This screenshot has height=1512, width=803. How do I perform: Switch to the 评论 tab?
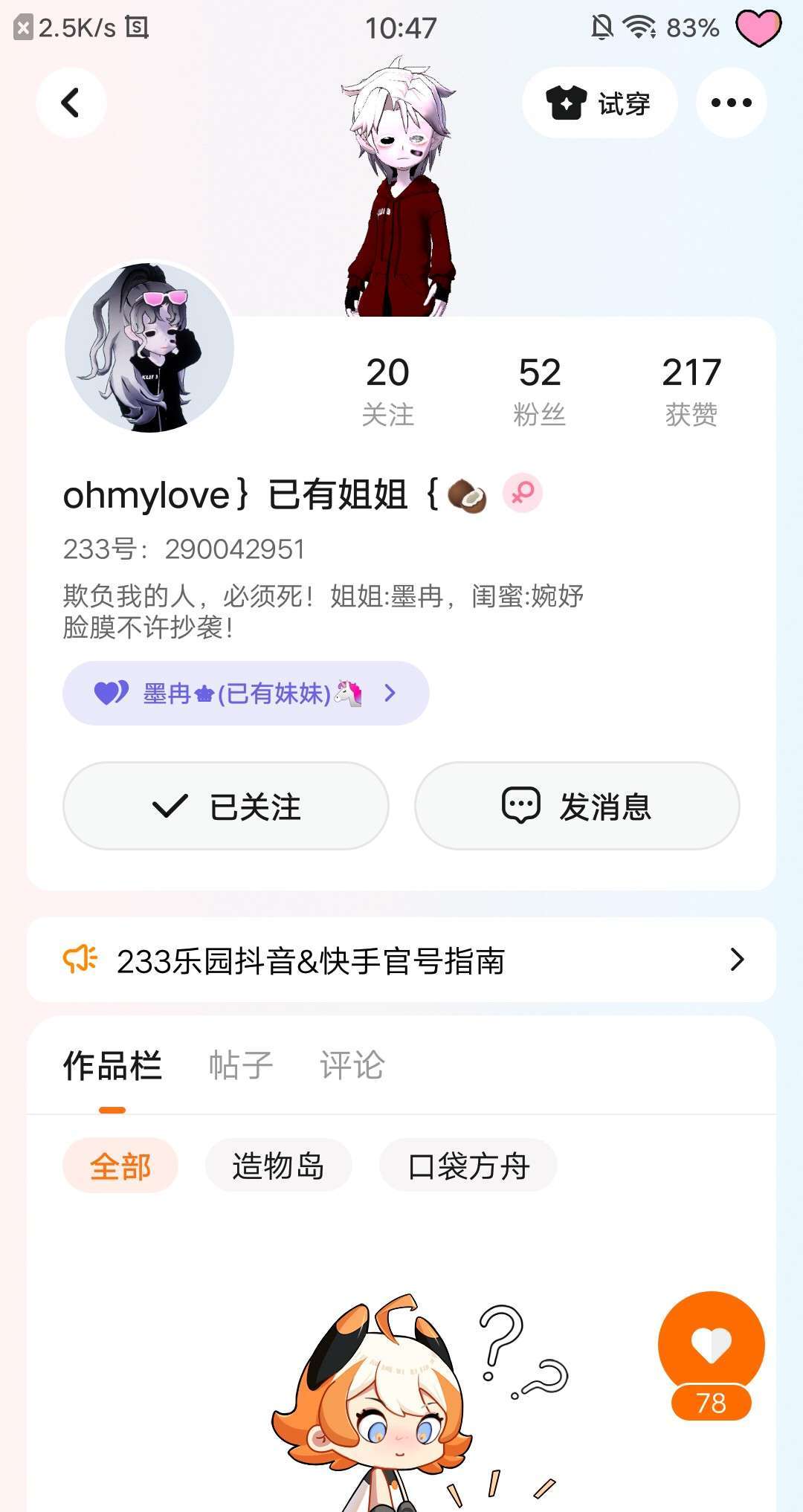pos(352,1065)
